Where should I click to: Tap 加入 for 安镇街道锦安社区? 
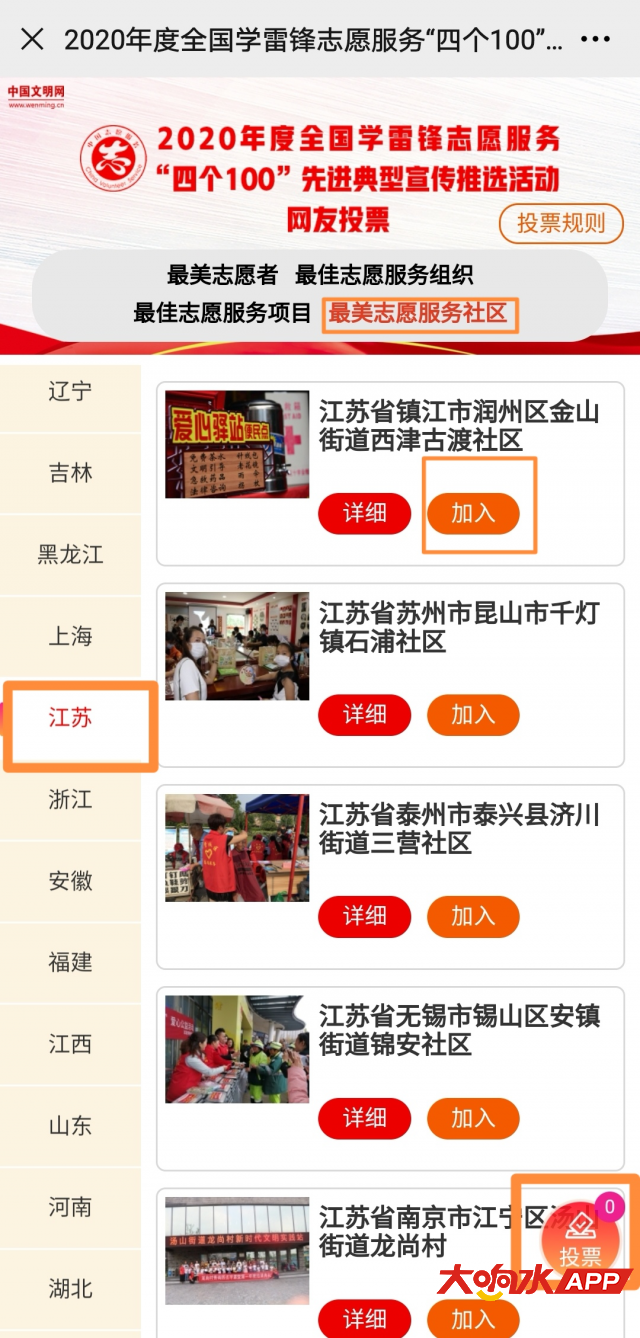coord(473,1117)
